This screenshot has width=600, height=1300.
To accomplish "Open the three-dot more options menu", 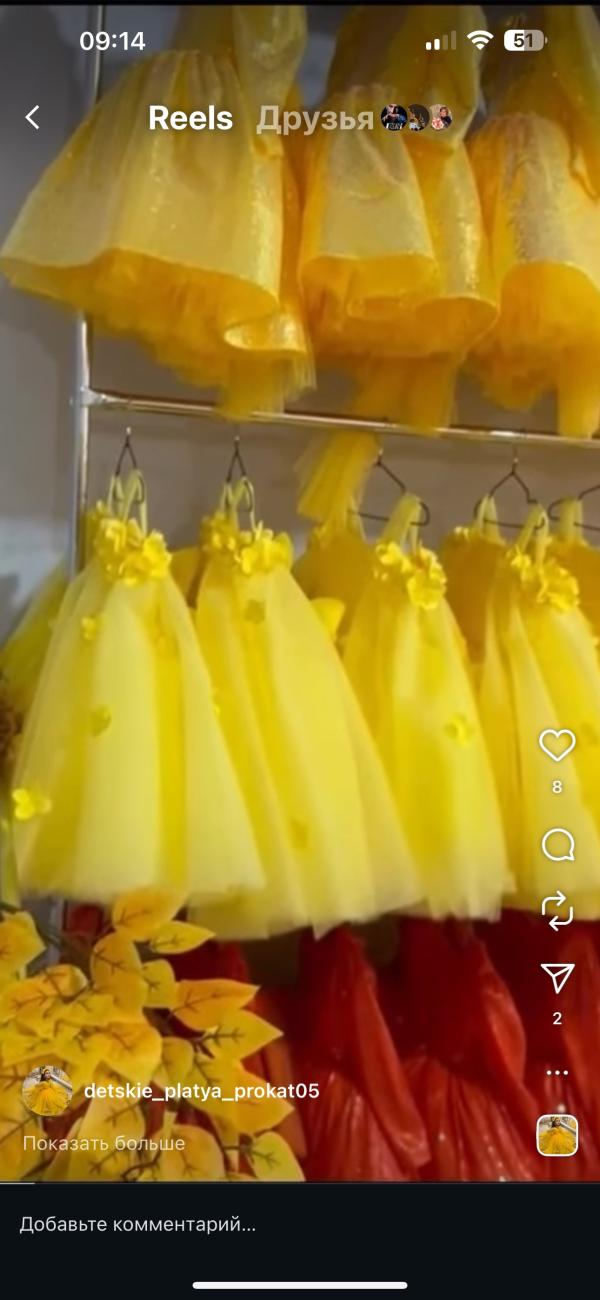I will pos(557,1073).
